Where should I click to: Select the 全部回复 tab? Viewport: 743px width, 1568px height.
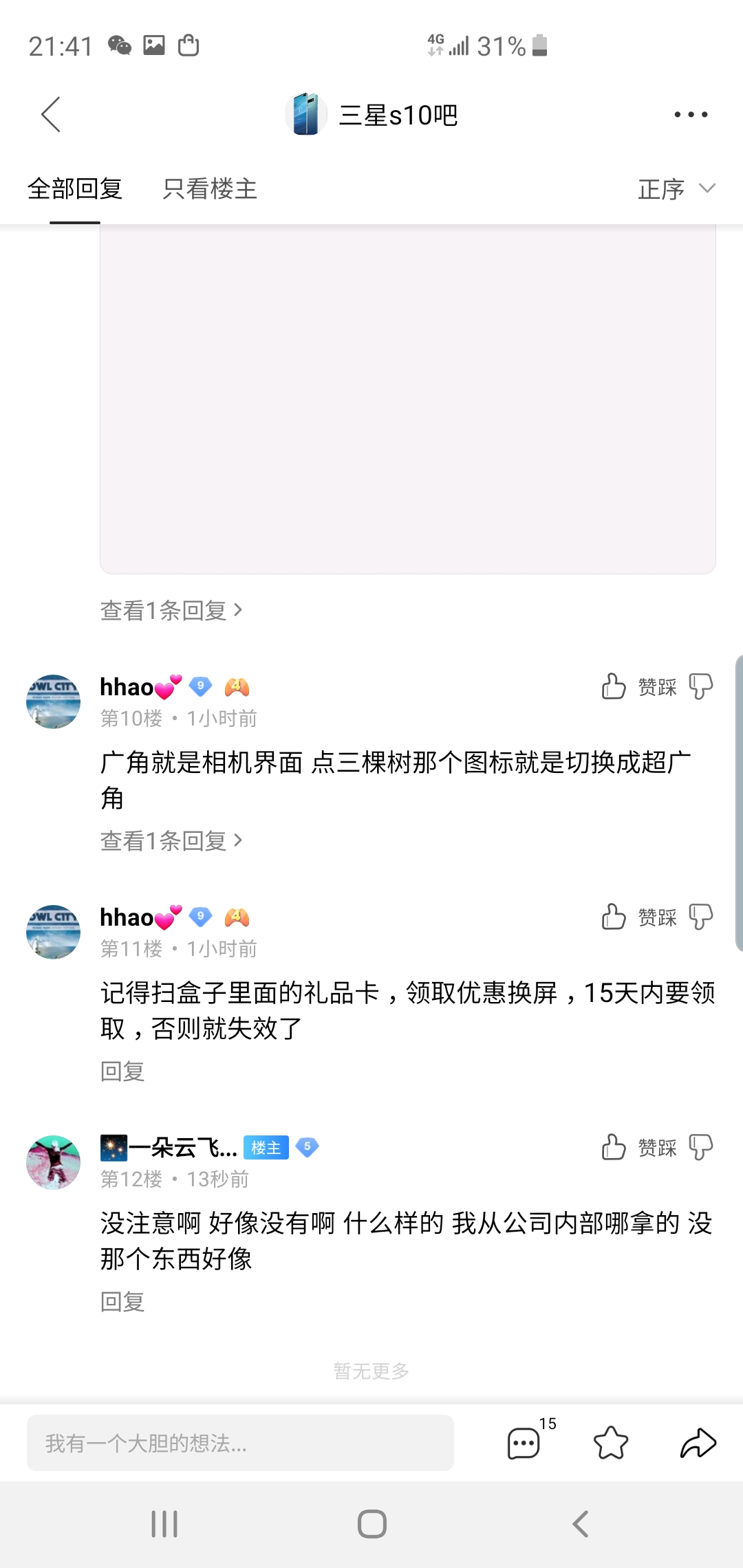[x=75, y=188]
